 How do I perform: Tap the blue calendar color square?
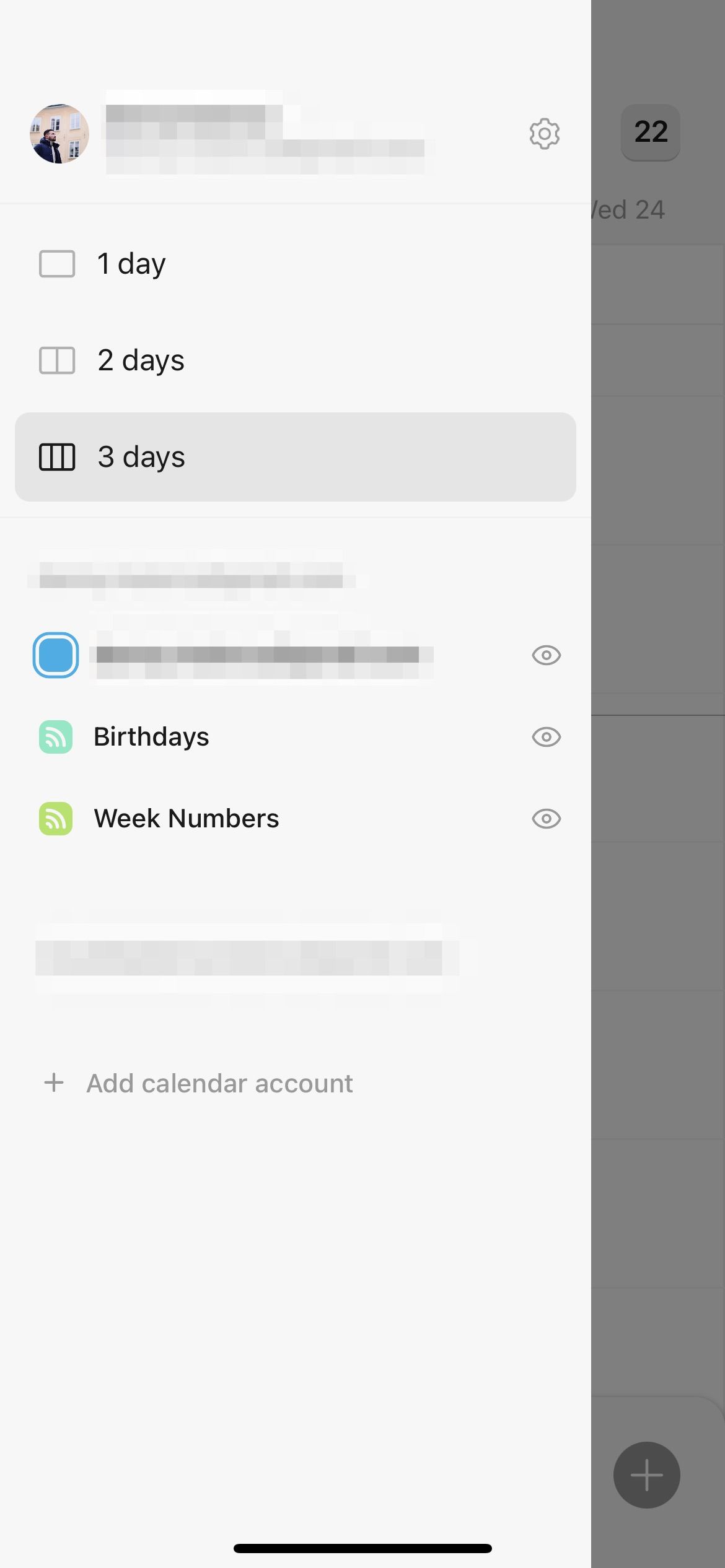(x=56, y=655)
